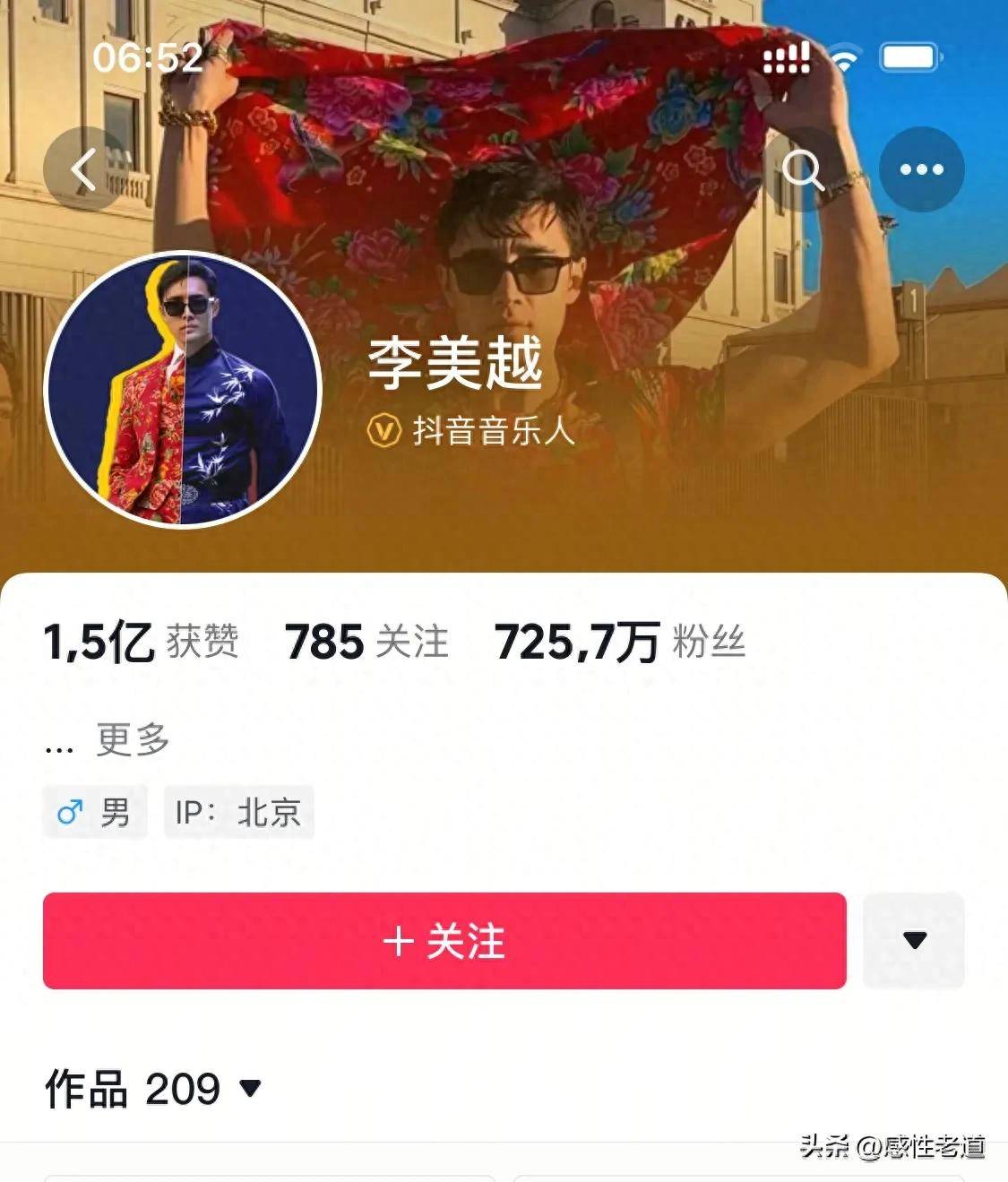The height and width of the screenshot is (1182, 1008).
Task: View the 725.7万 粉丝 followers list
Action: pyautogui.click(x=619, y=642)
